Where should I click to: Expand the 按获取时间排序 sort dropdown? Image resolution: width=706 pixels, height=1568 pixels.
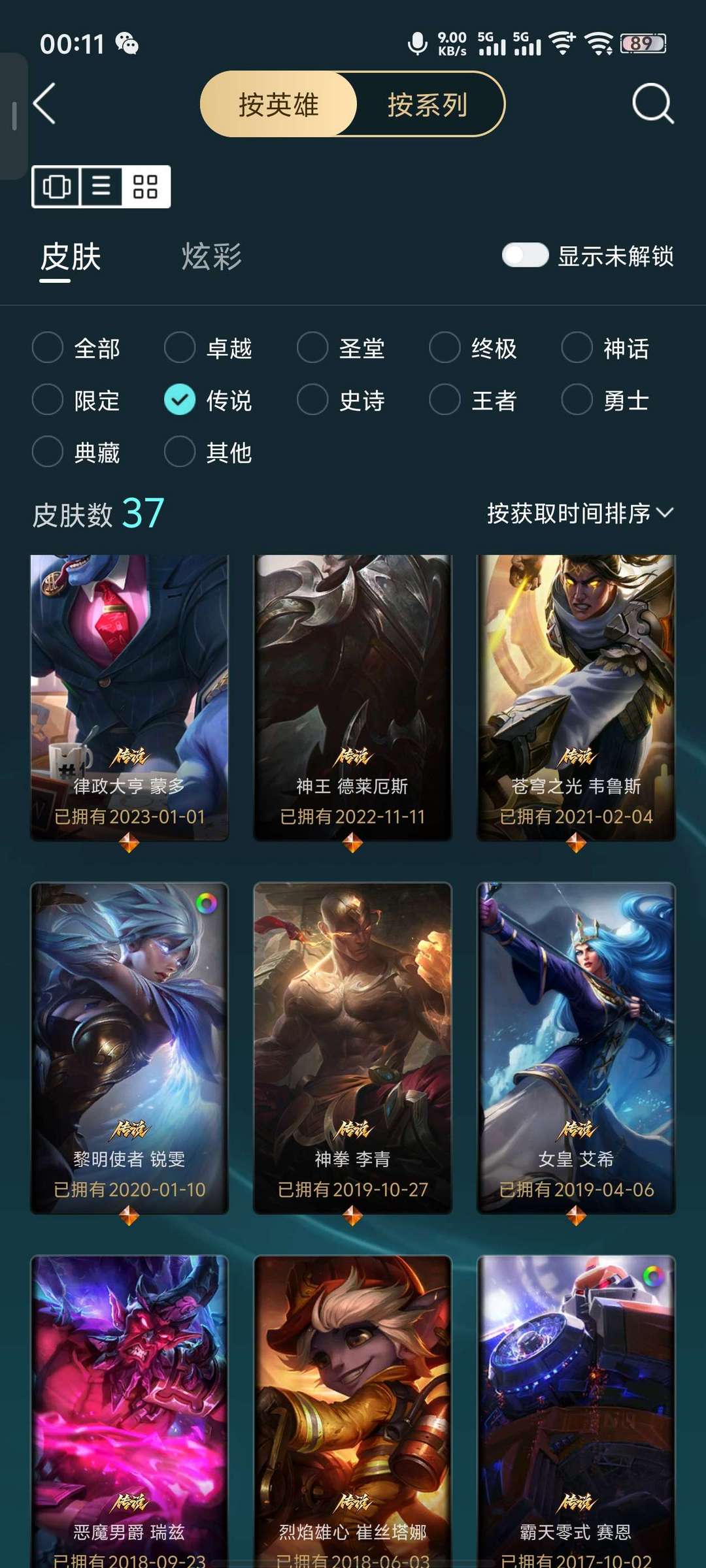pyautogui.click(x=580, y=514)
